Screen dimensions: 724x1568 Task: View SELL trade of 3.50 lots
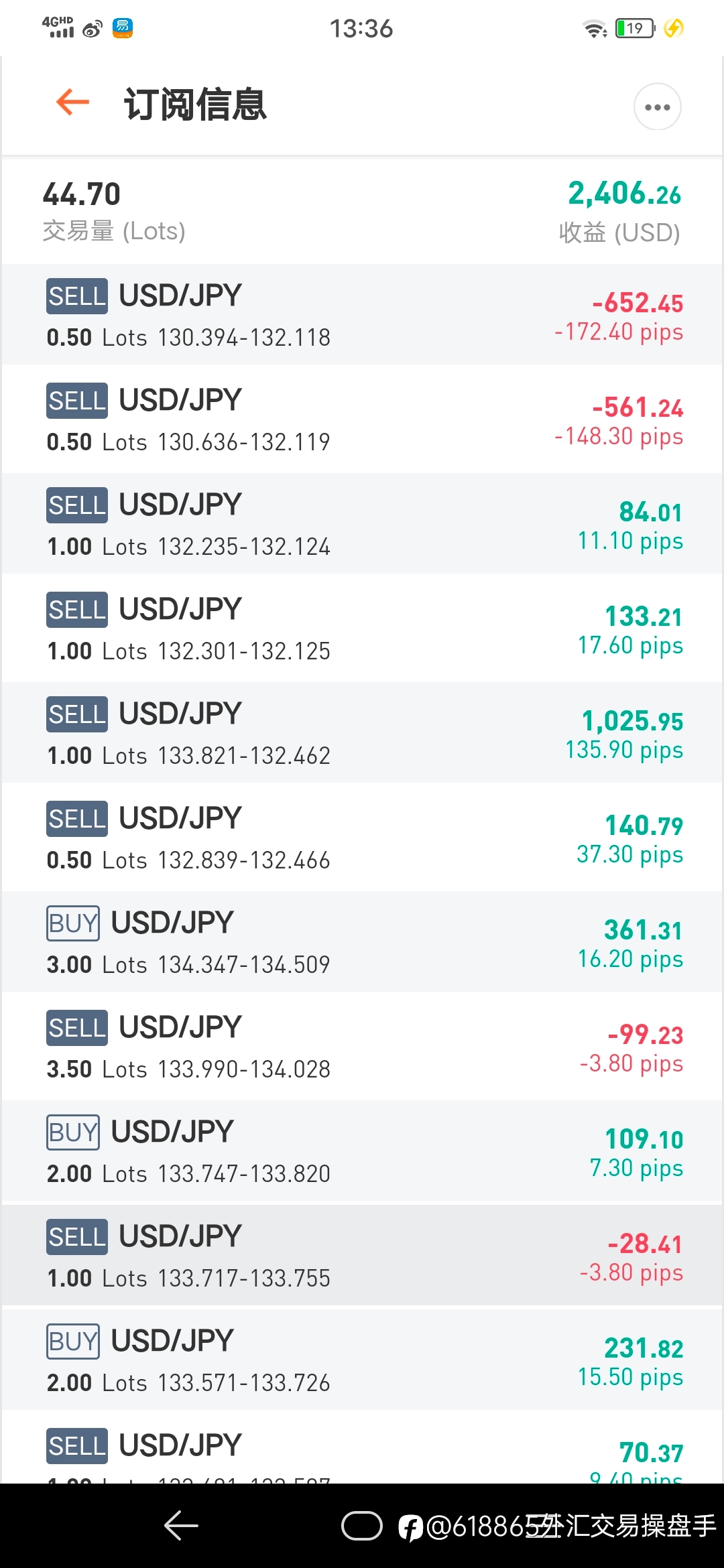pos(362,1047)
